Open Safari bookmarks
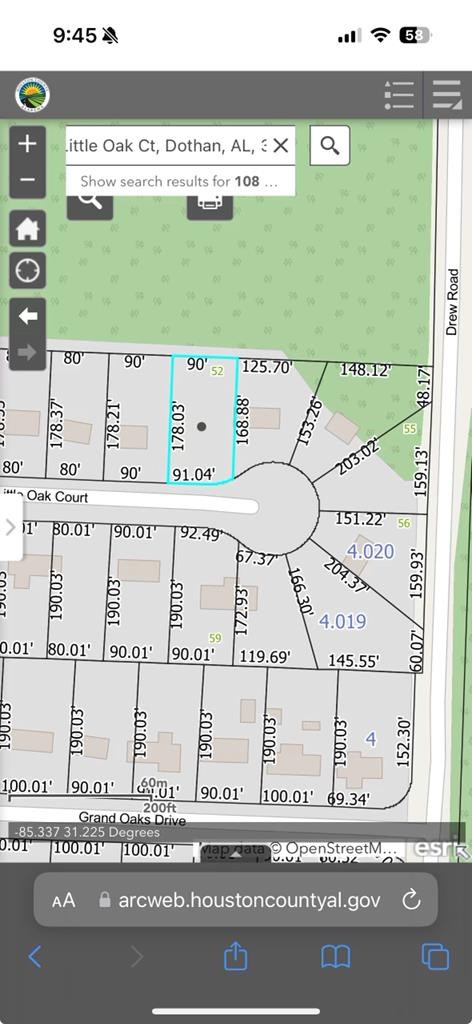The width and height of the screenshot is (472, 1024). coord(336,957)
